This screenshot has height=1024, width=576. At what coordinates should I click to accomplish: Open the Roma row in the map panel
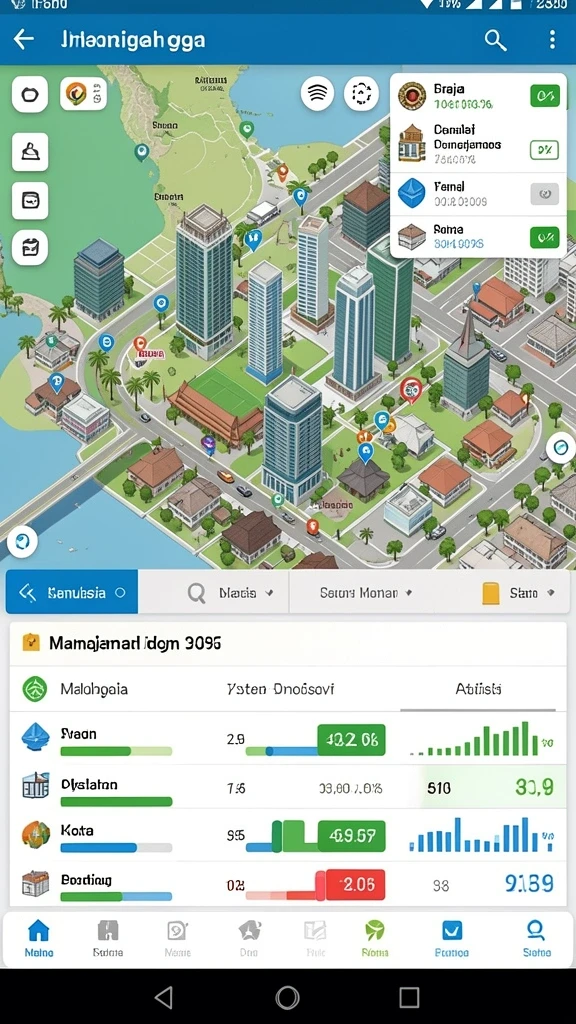point(478,236)
